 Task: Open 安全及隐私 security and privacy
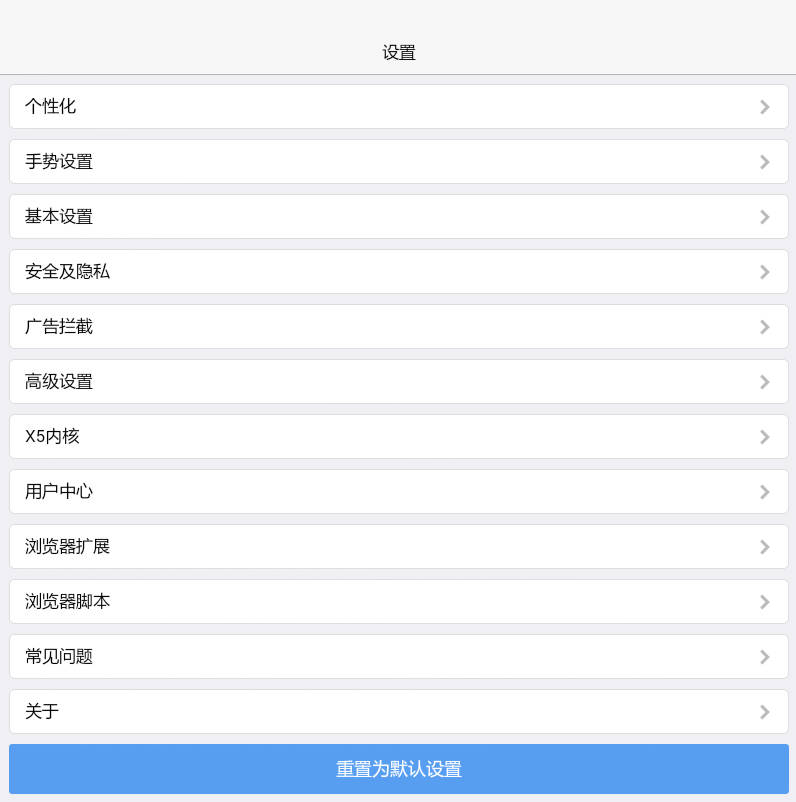coord(398,271)
